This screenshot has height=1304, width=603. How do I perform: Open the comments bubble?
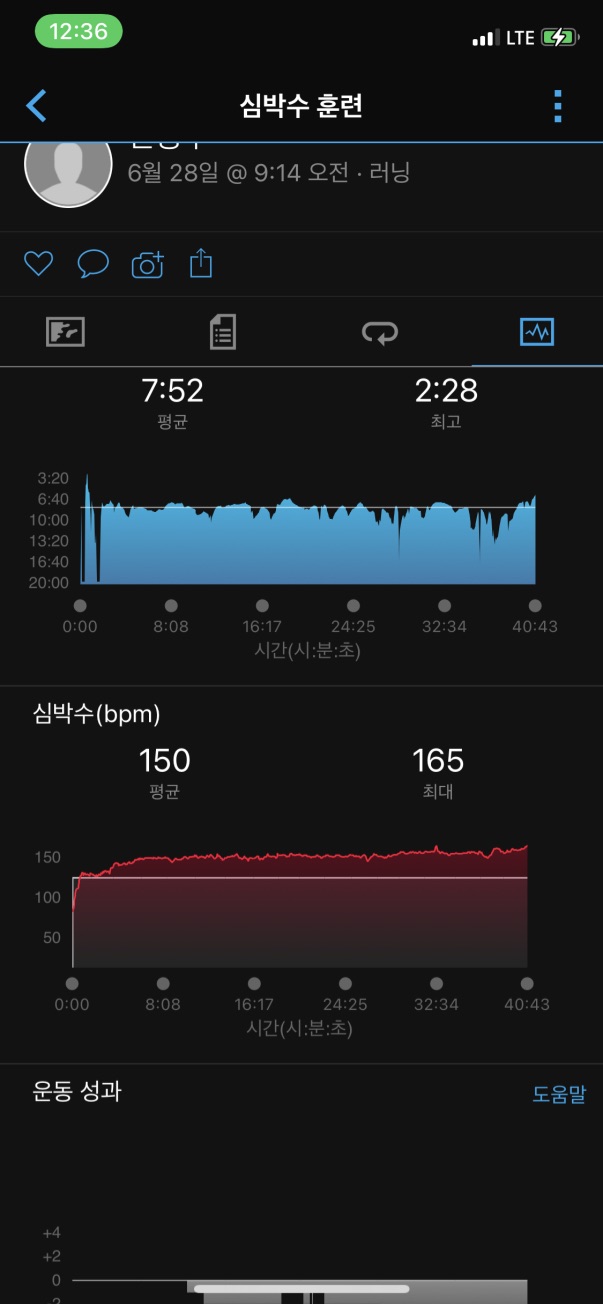pyautogui.click(x=93, y=264)
